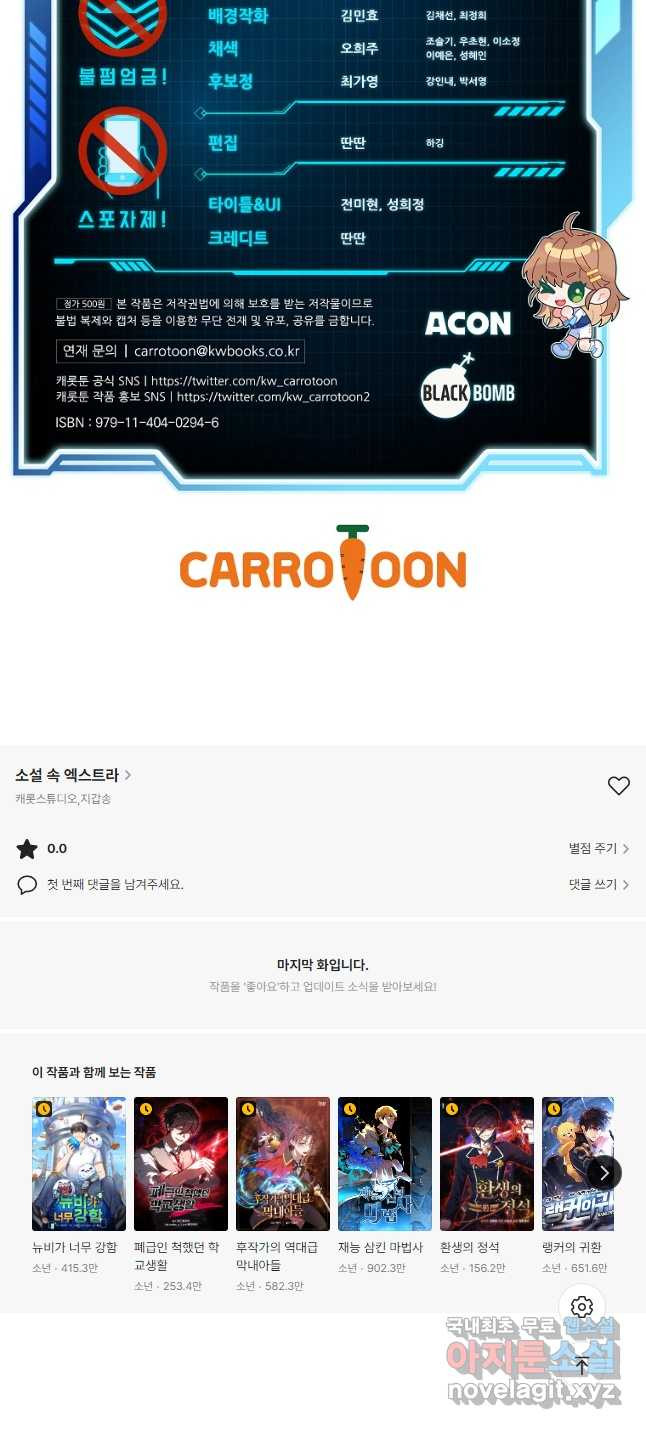
Task: Show next recommended titles with the arrow
Action: tap(603, 1172)
